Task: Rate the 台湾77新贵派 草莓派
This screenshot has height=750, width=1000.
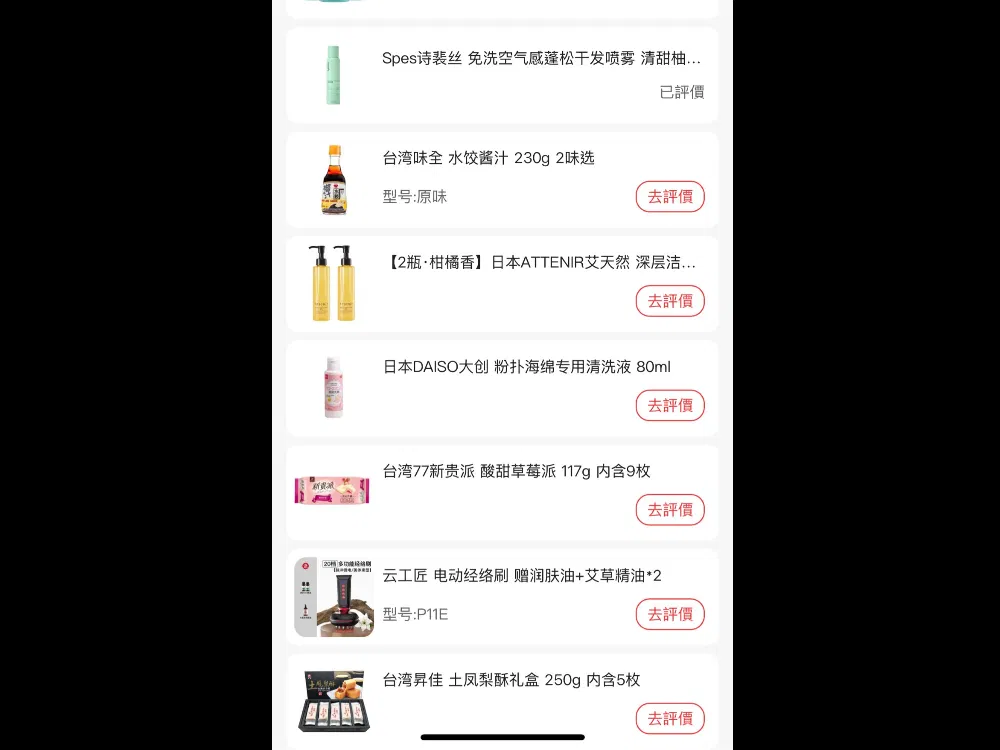Action: tap(670, 510)
